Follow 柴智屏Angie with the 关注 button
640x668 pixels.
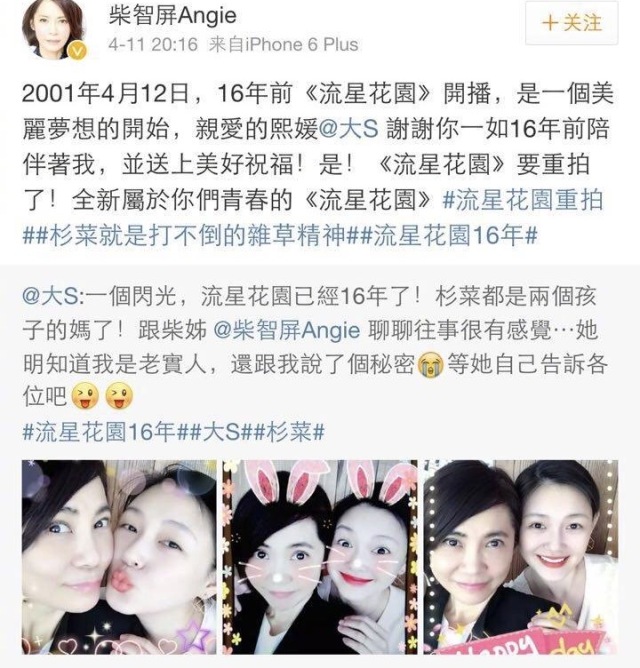tap(574, 24)
